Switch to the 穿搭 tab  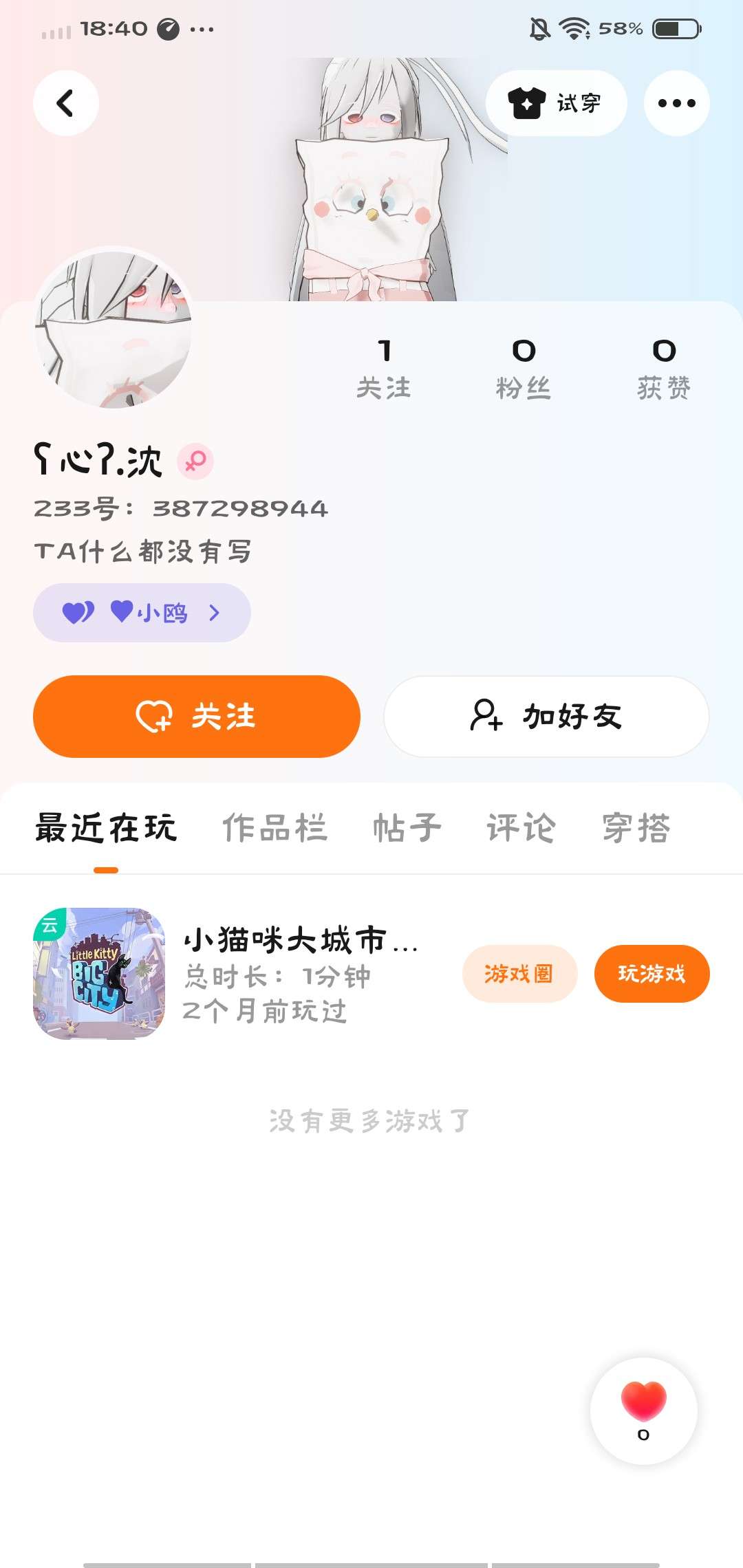point(636,827)
